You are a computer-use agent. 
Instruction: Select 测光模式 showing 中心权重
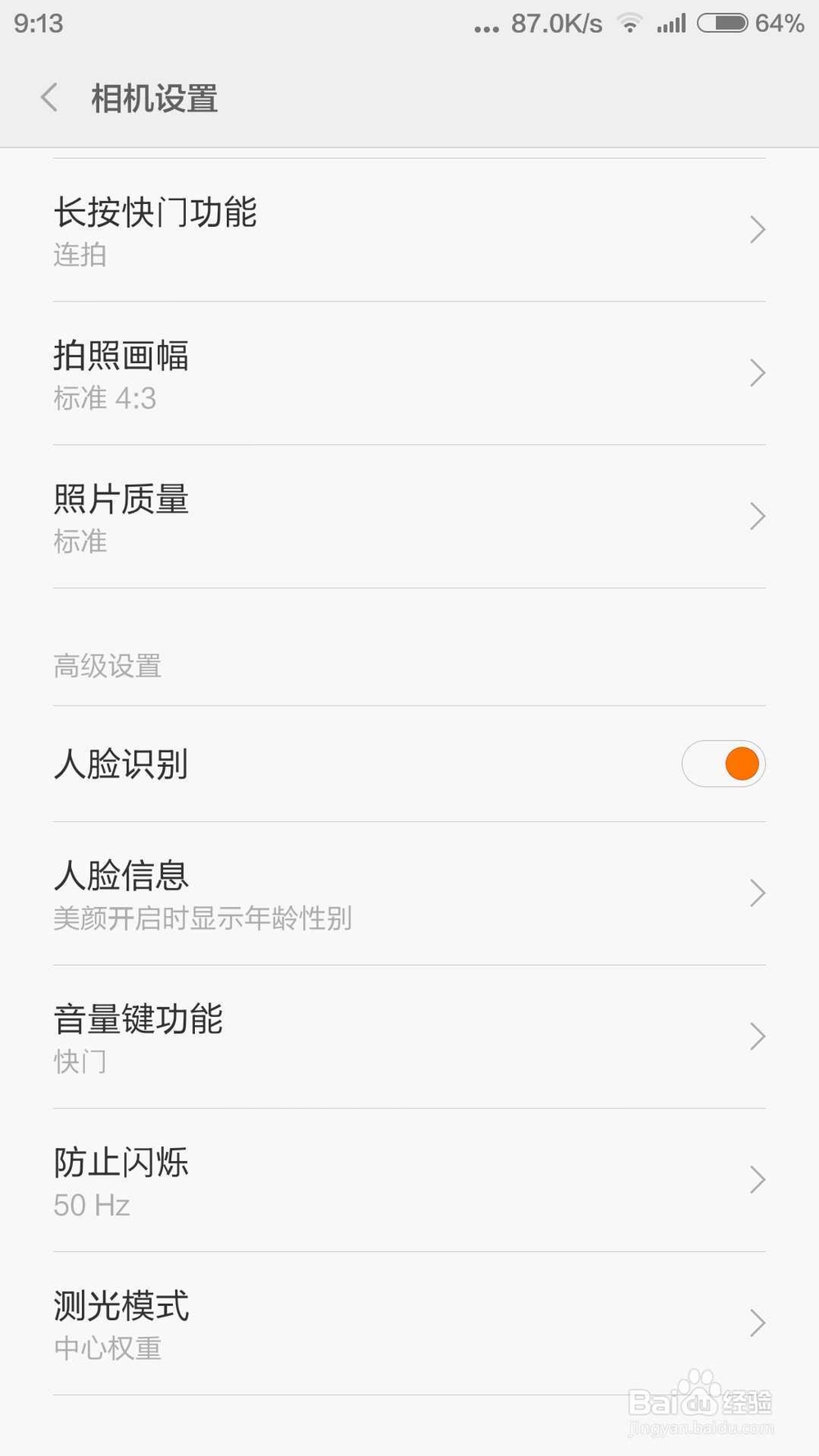[409, 1322]
